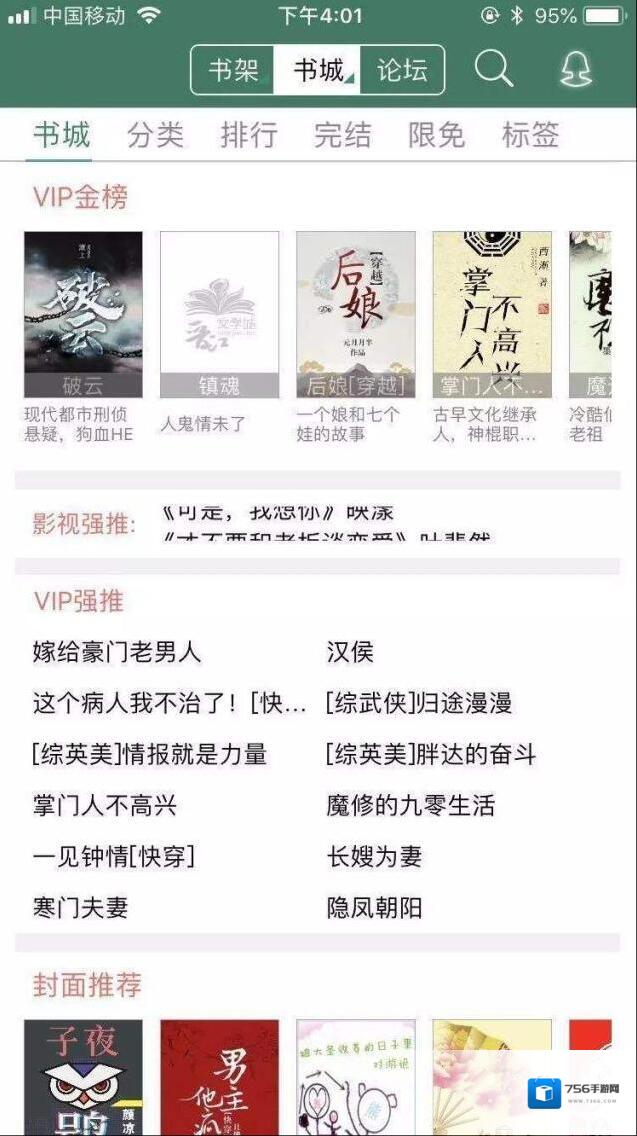Open the user profile icon

pos(575,69)
